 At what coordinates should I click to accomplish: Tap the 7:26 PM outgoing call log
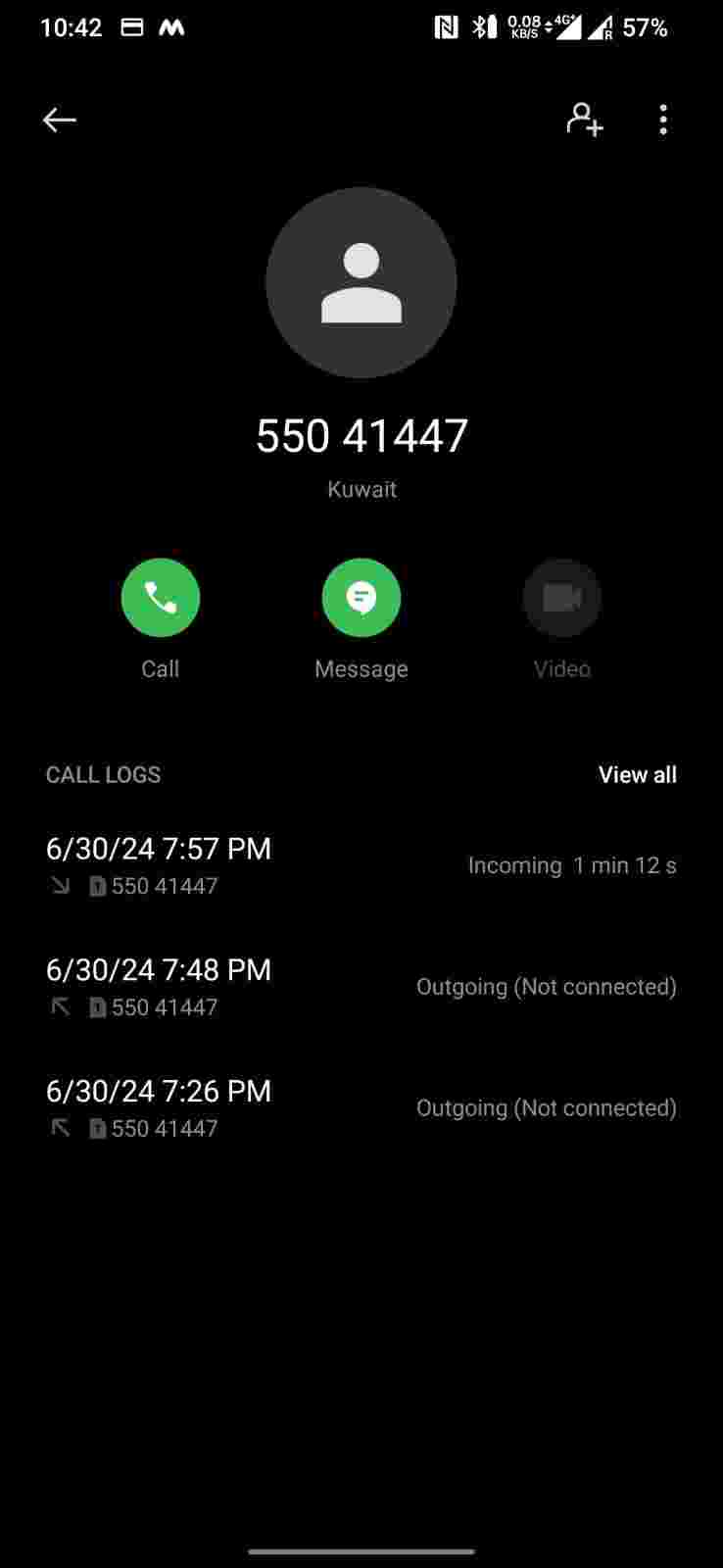pyautogui.click(x=361, y=1108)
